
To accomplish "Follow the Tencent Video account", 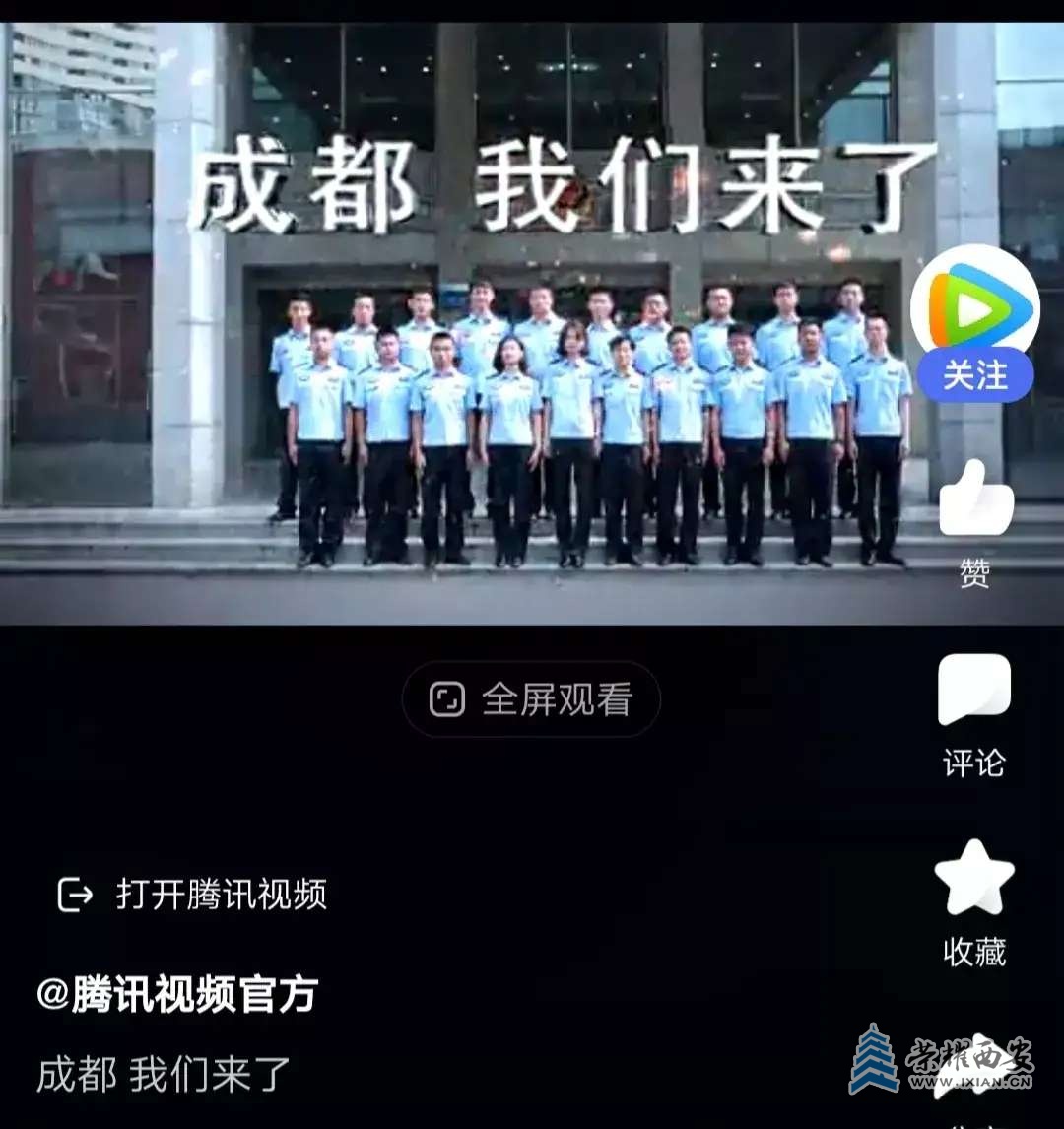I will 974,375.
